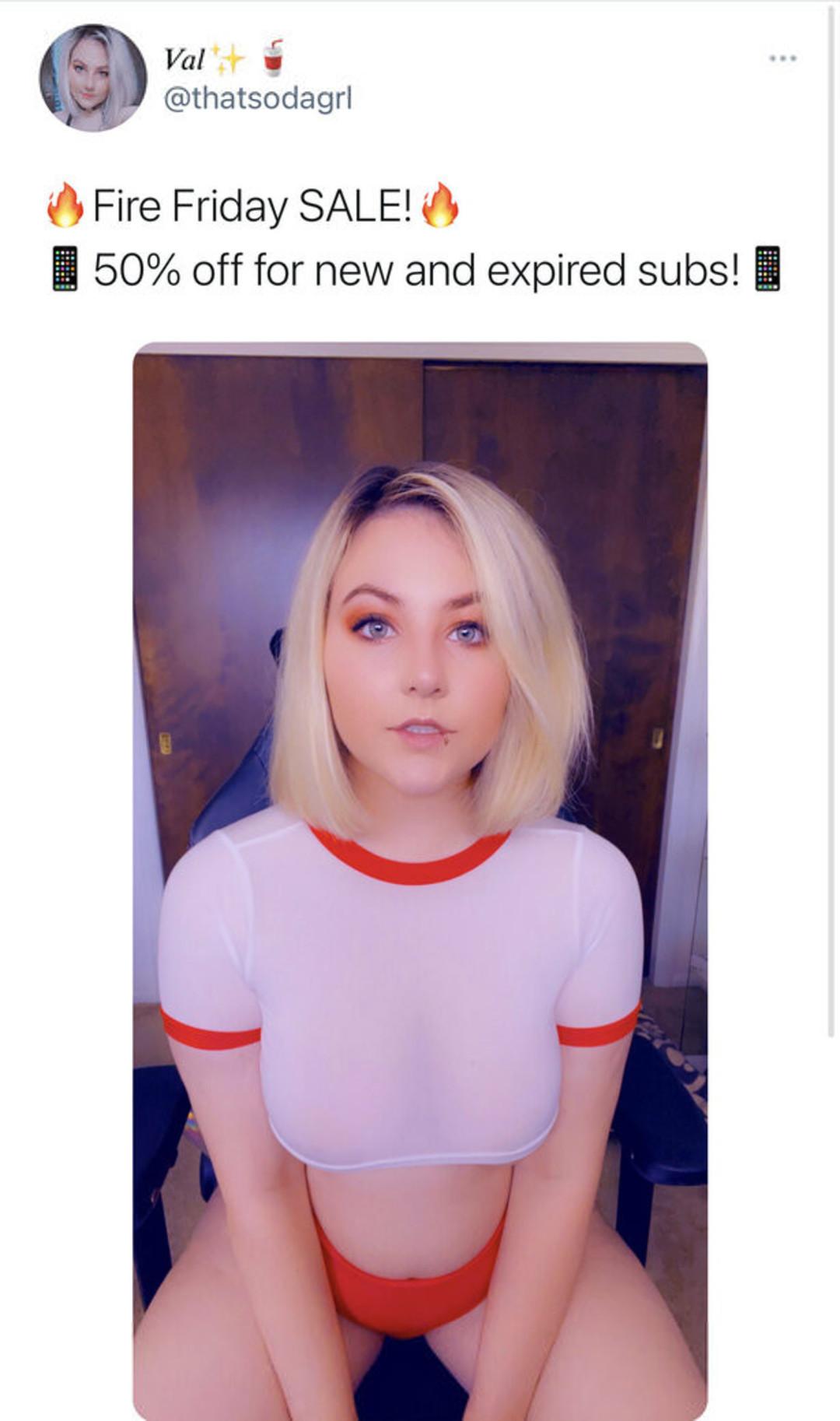This screenshot has width=840, height=1421.
Task: Open the attached photo full screen
Action: 420,879
